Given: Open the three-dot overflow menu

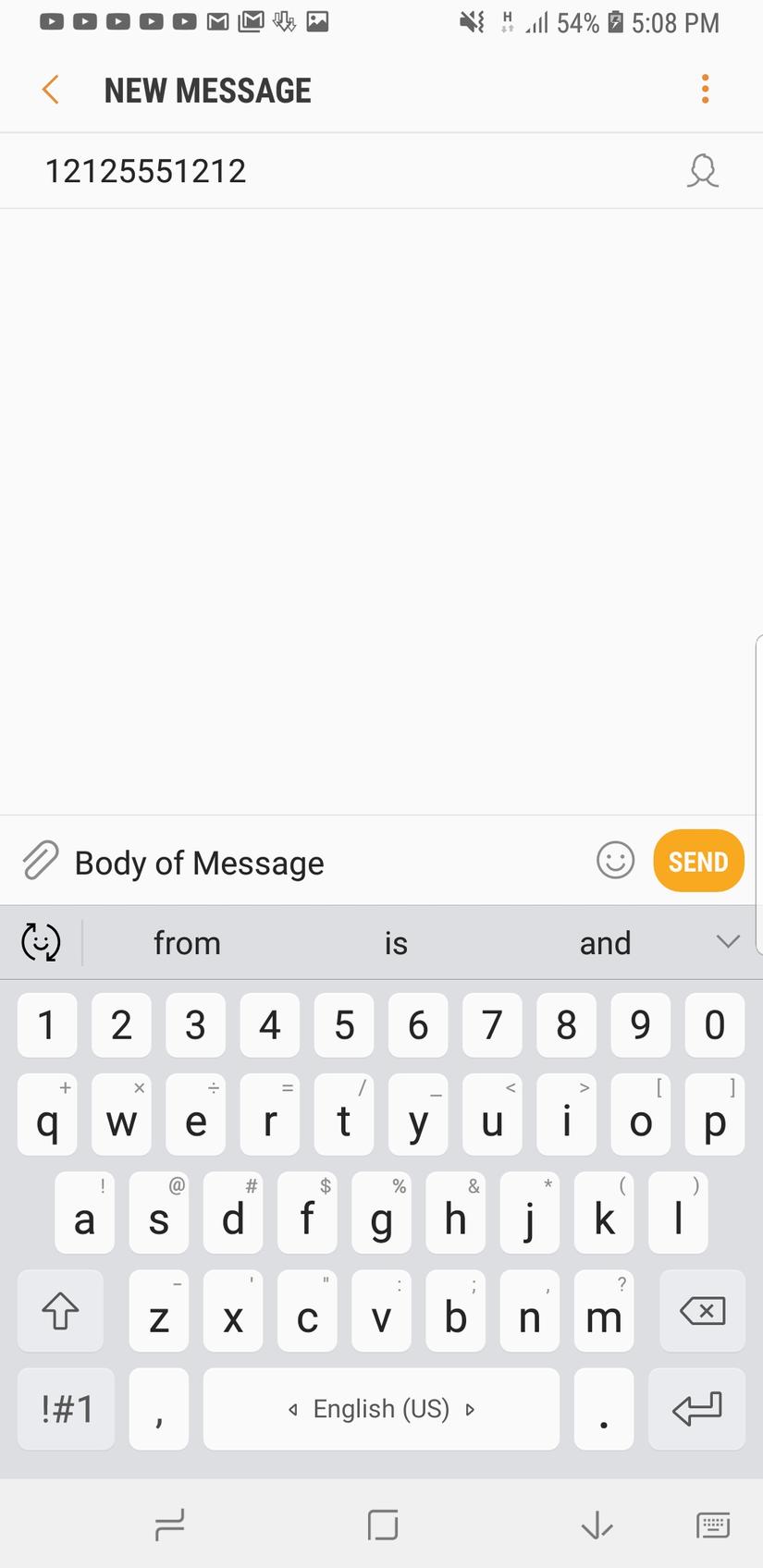Looking at the screenshot, I should [x=705, y=89].
